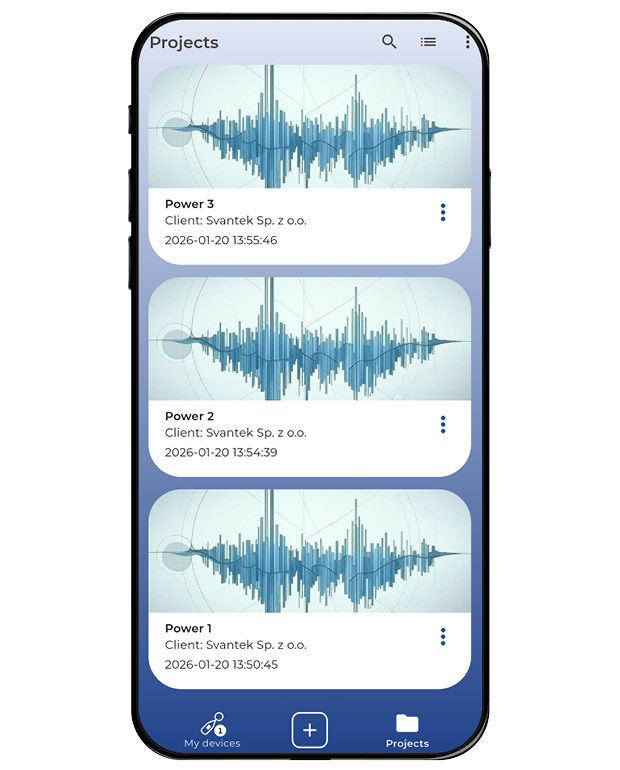The width and height of the screenshot is (620, 770).
Task: Add a new project with plus button
Action: tap(309, 730)
